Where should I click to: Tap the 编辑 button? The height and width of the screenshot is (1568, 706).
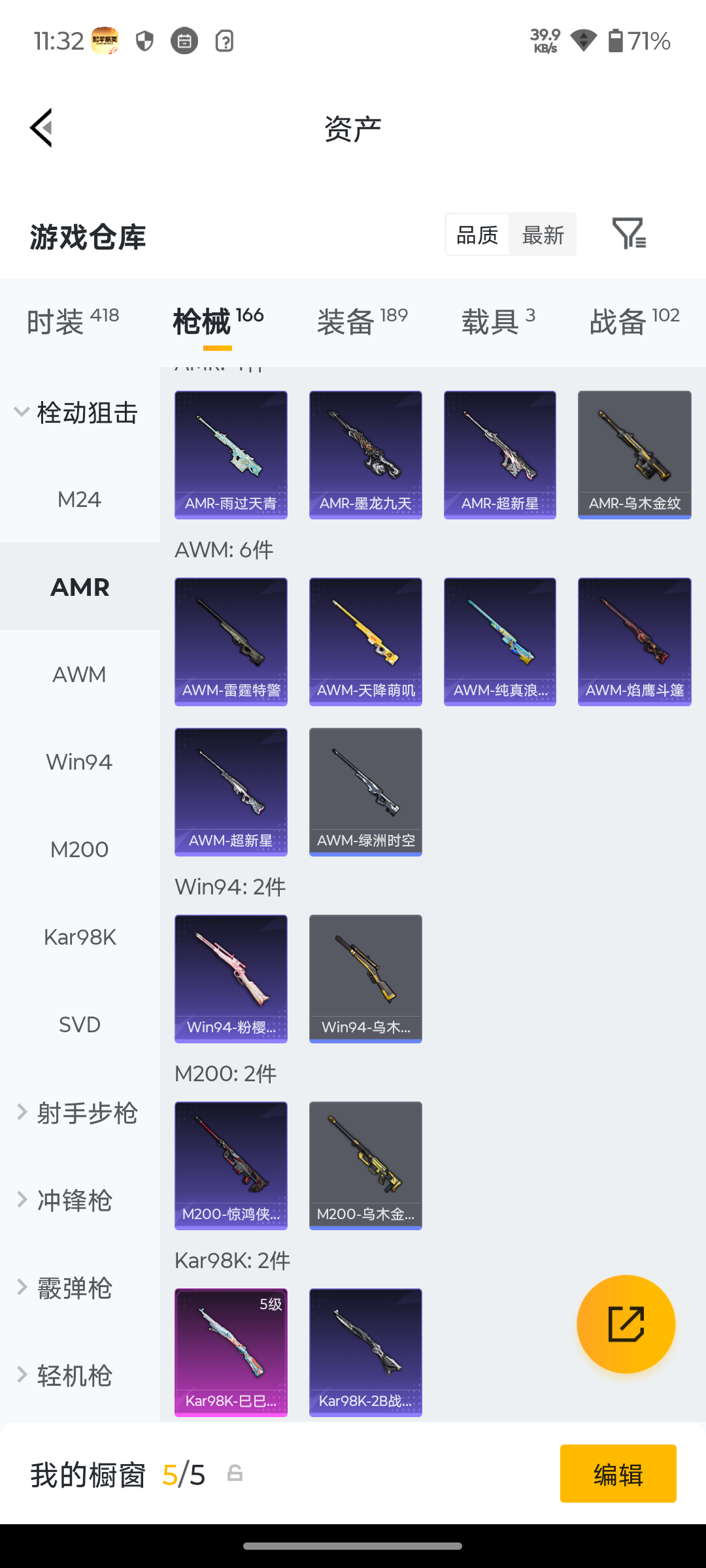[x=618, y=1473]
